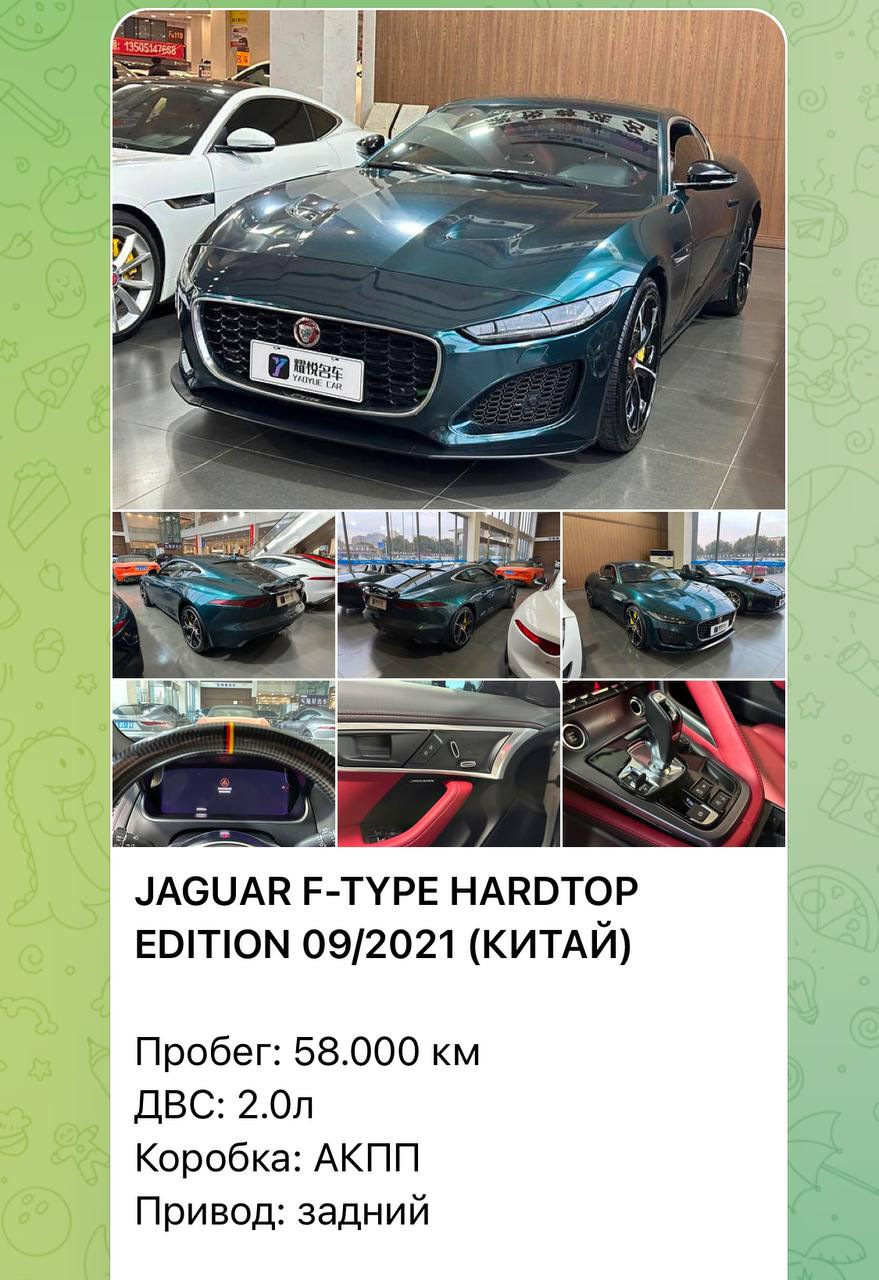Image resolution: width=879 pixels, height=1280 pixels.
Task: Open the steering wheel and dashboard photo
Action: (x=224, y=764)
